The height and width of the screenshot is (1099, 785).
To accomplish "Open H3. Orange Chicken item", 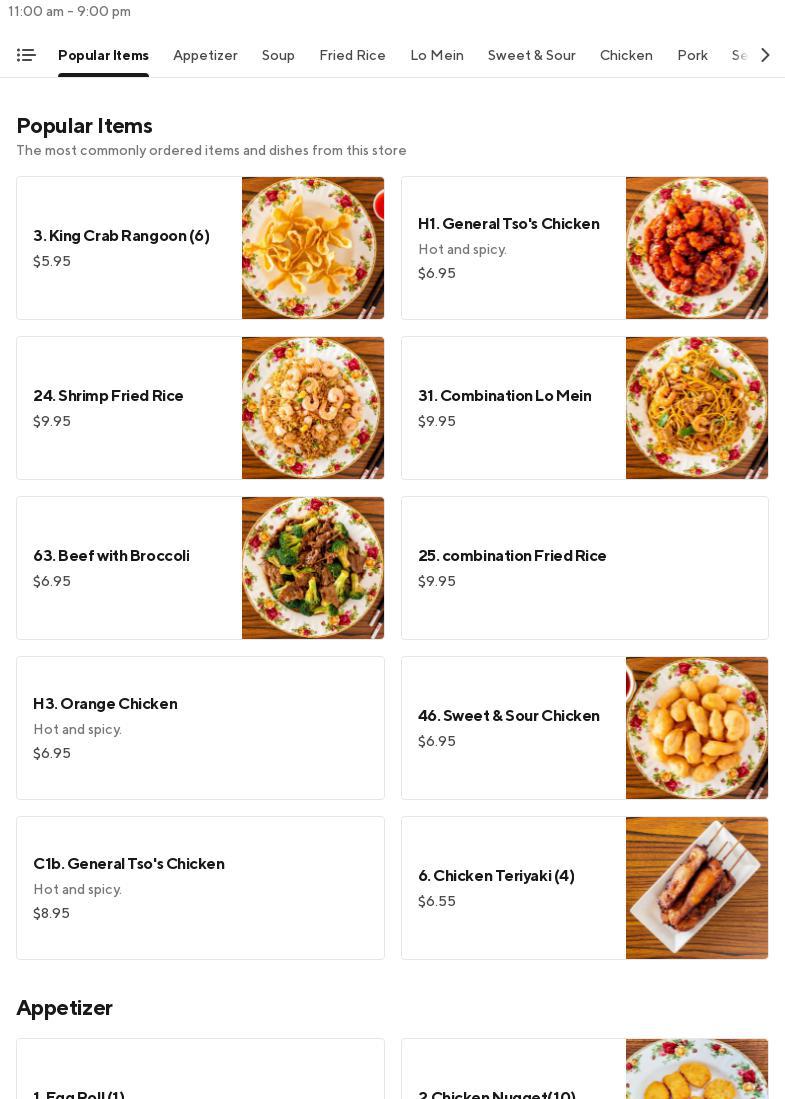I will click(200, 728).
